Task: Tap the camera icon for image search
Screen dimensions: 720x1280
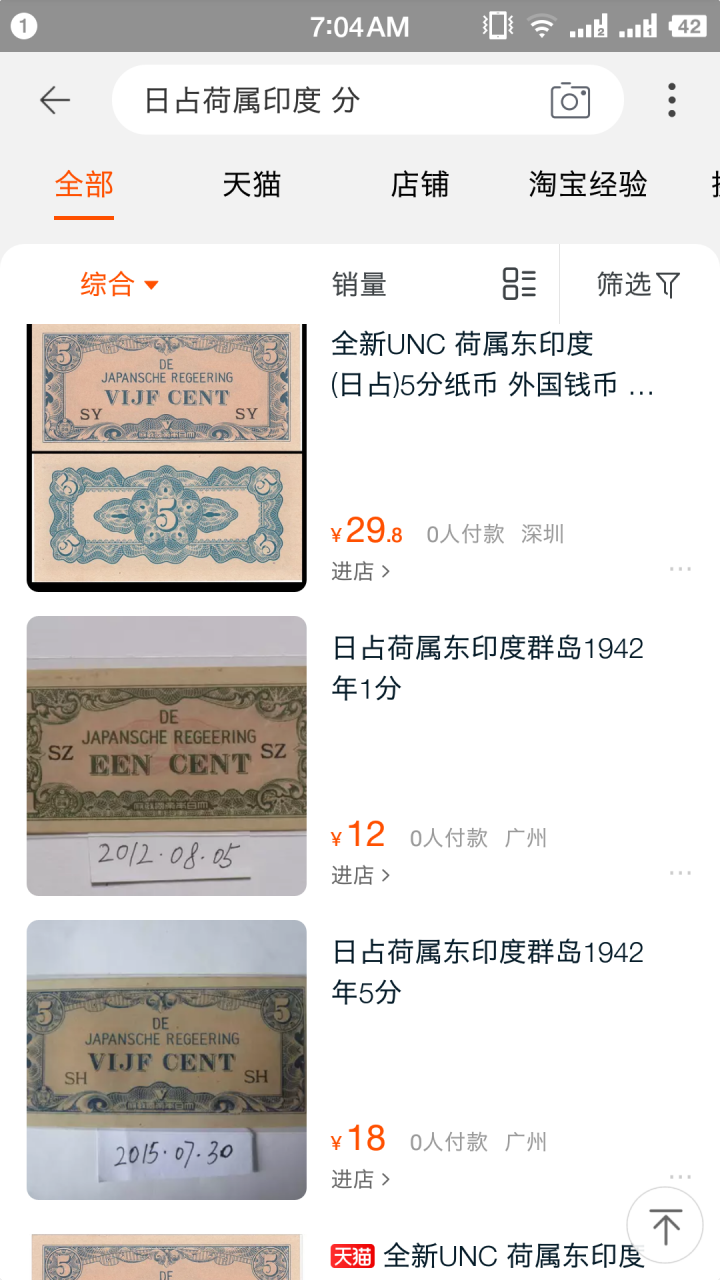Action: click(570, 99)
